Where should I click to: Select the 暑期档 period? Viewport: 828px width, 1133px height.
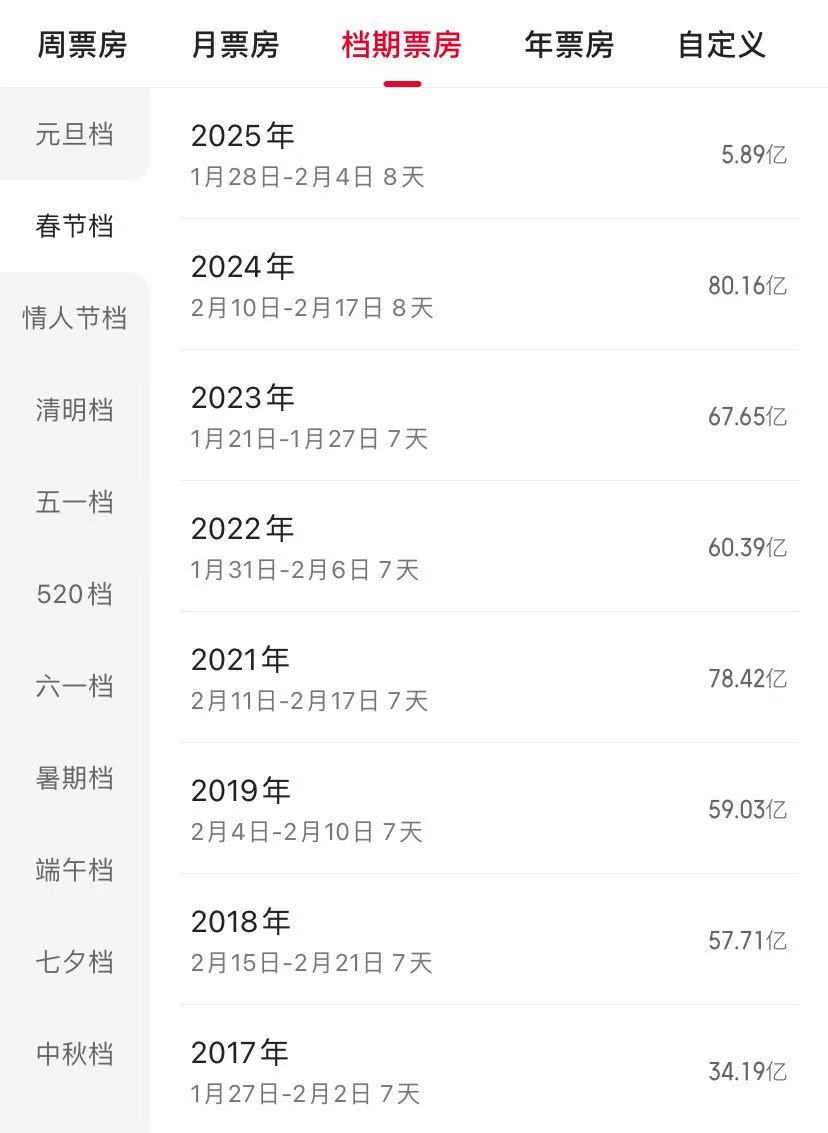point(75,778)
